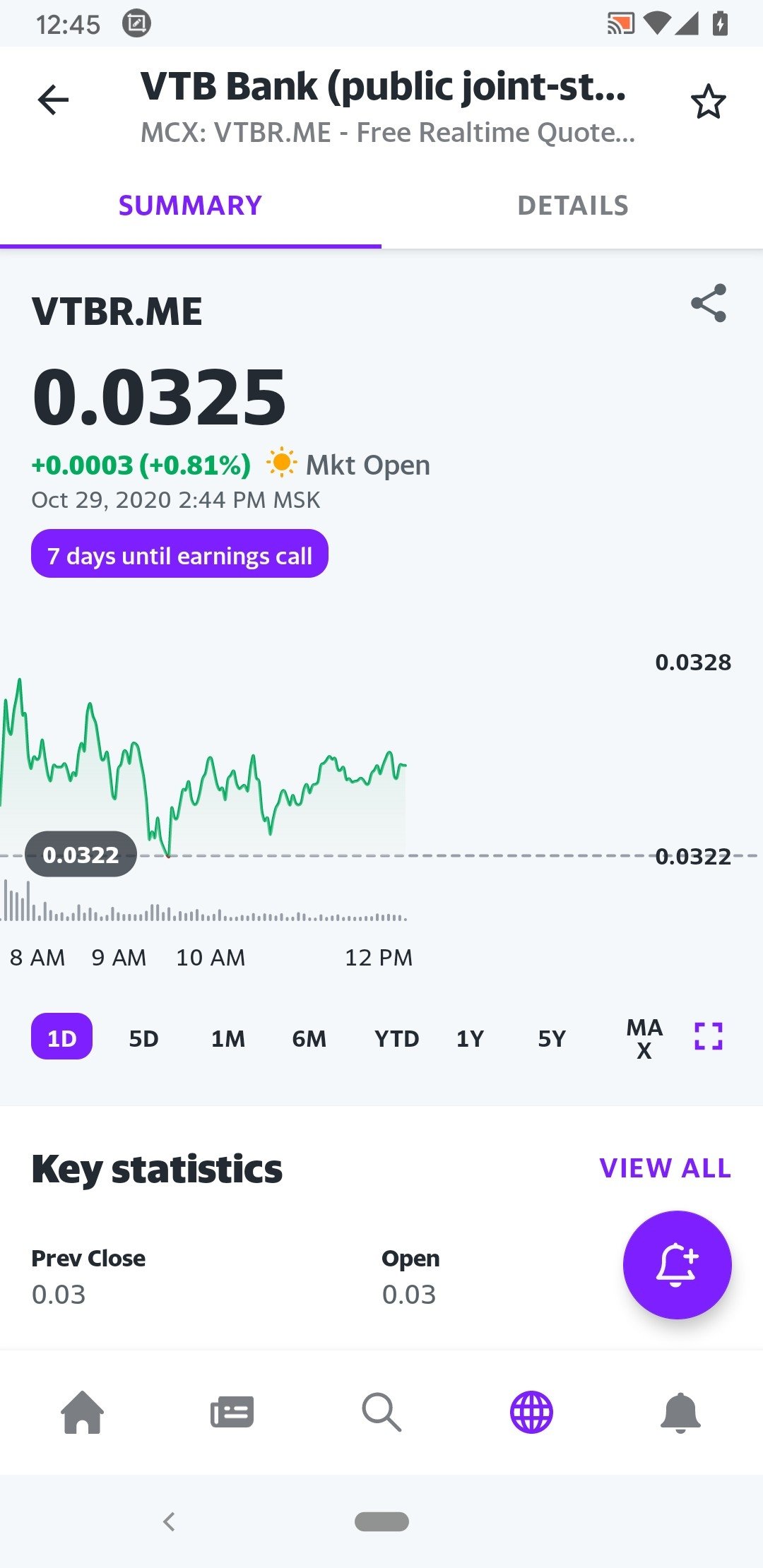Switch chart to 1M range
Image resolution: width=763 pixels, height=1568 pixels.
coord(227,1038)
